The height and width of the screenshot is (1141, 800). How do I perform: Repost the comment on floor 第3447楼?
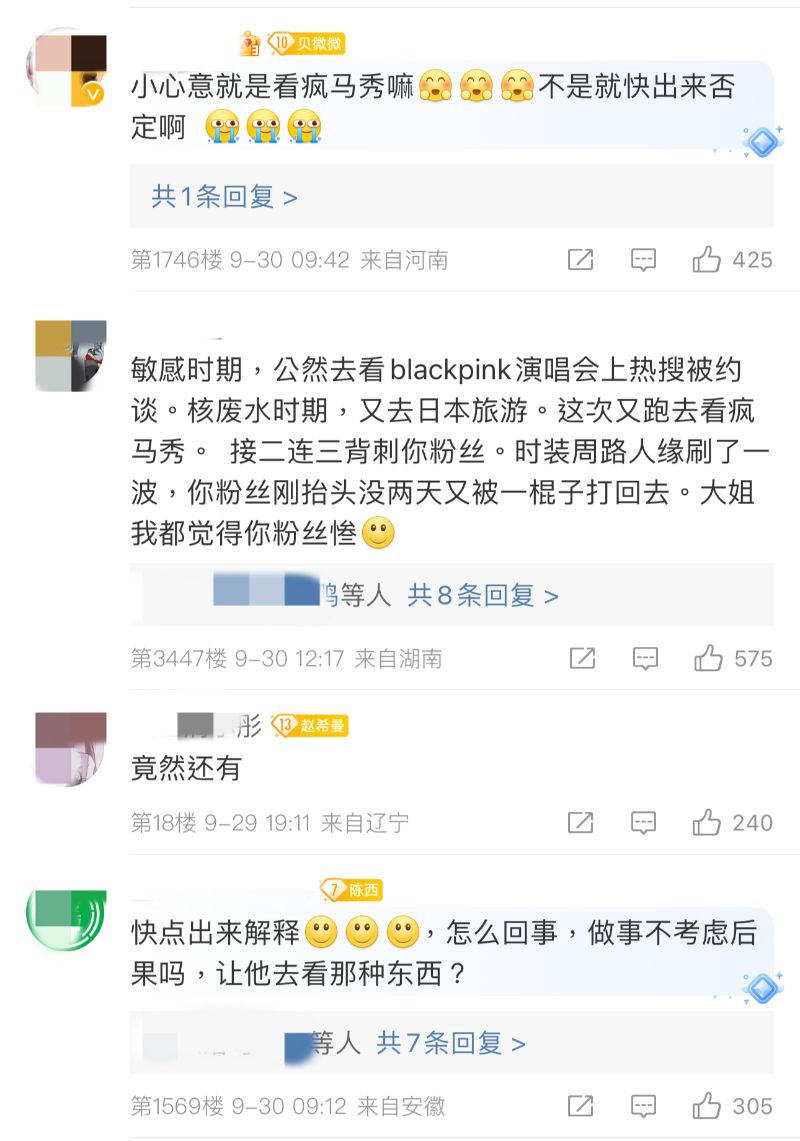[x=581, y=658]
